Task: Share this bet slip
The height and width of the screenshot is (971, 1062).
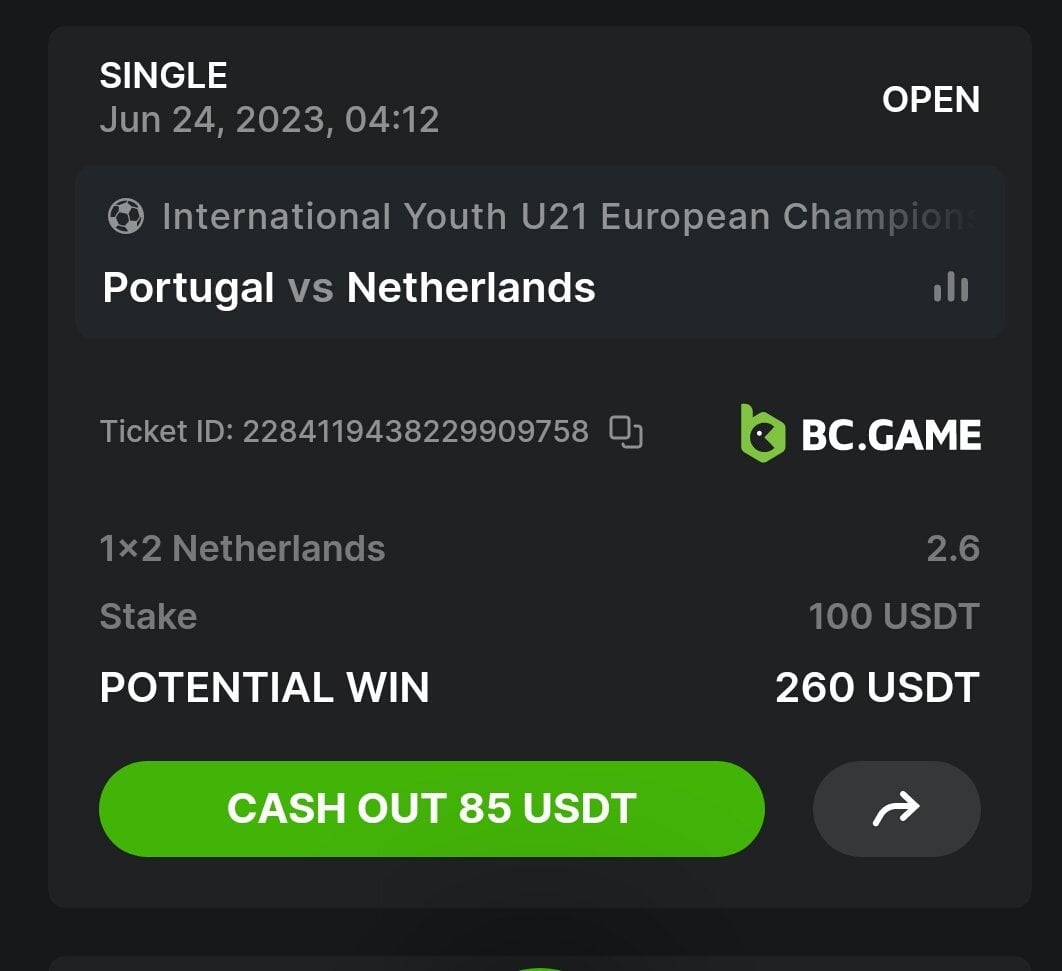Action: pyautogui.click(x=896, y=808)
